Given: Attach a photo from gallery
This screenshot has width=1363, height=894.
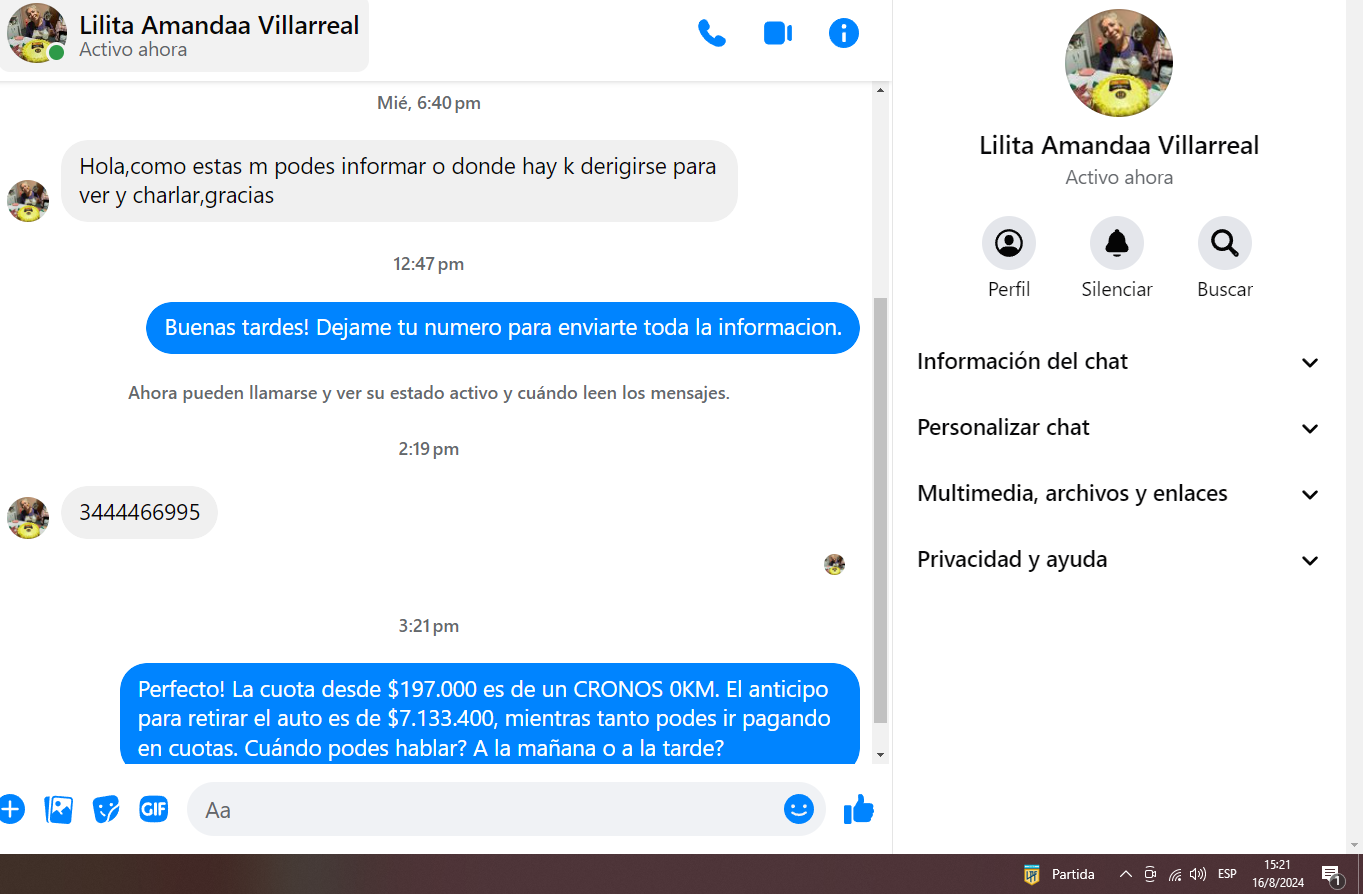Looking at the screenshot, I should [59, 809].
